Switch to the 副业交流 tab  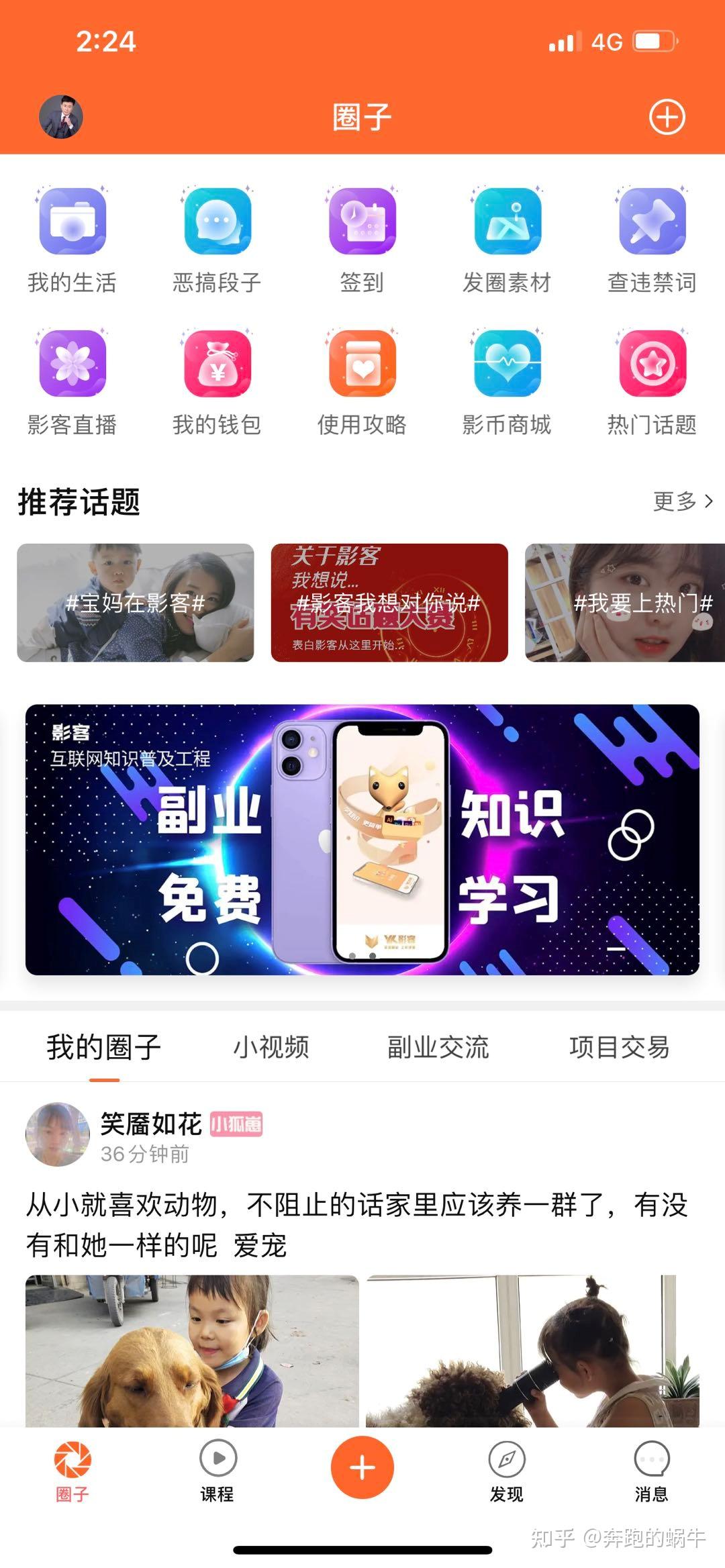[438, 1047]
